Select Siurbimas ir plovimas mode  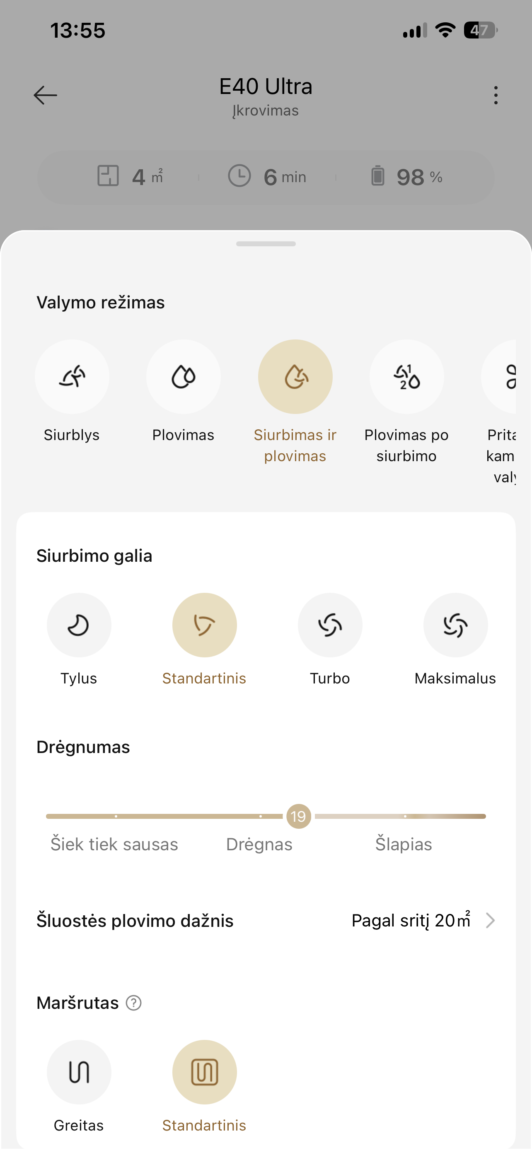click(x=295, y=377)
